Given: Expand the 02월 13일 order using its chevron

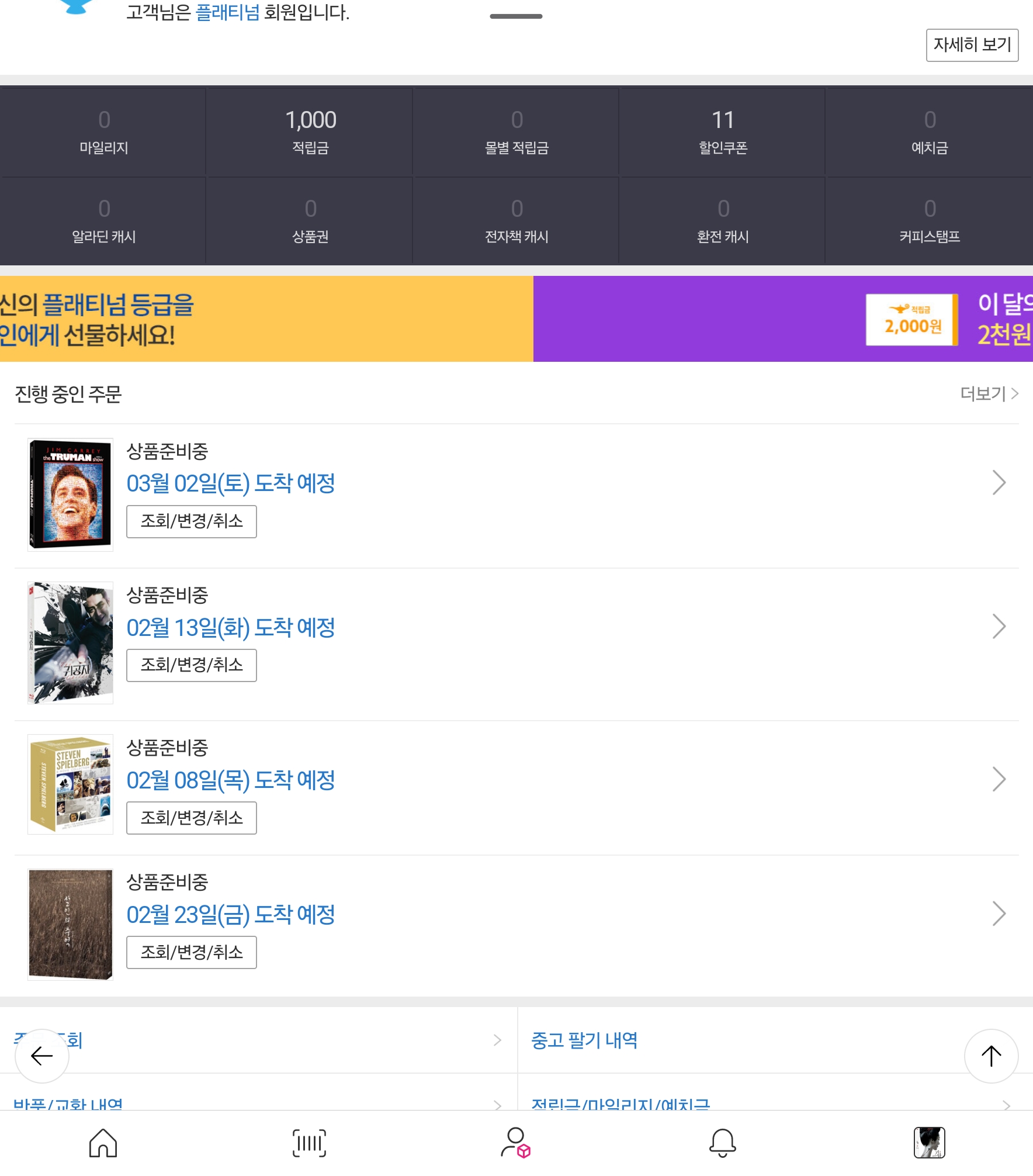Looking at the screenshot, I should (x=999, y=627).
